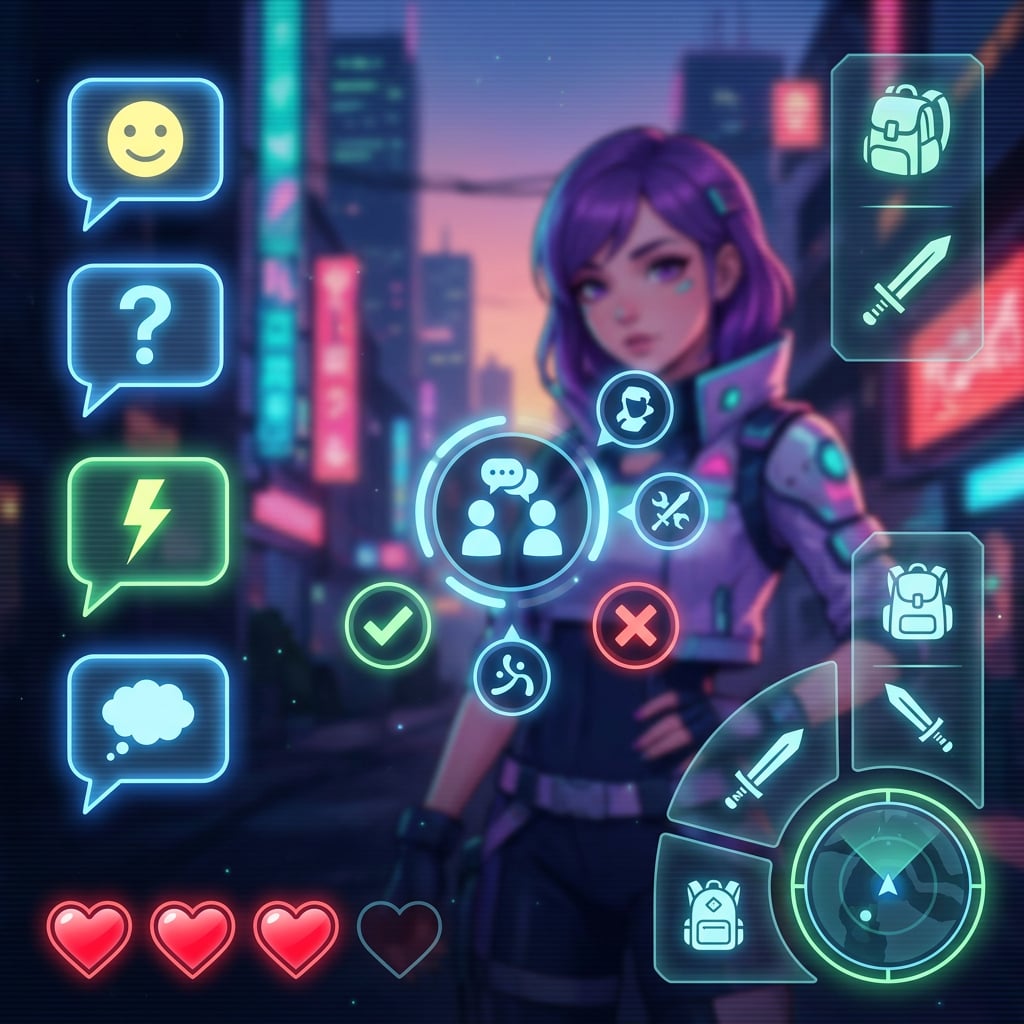Open the green radar minimap
1024x1024 pixels.
tap(887, 886)
